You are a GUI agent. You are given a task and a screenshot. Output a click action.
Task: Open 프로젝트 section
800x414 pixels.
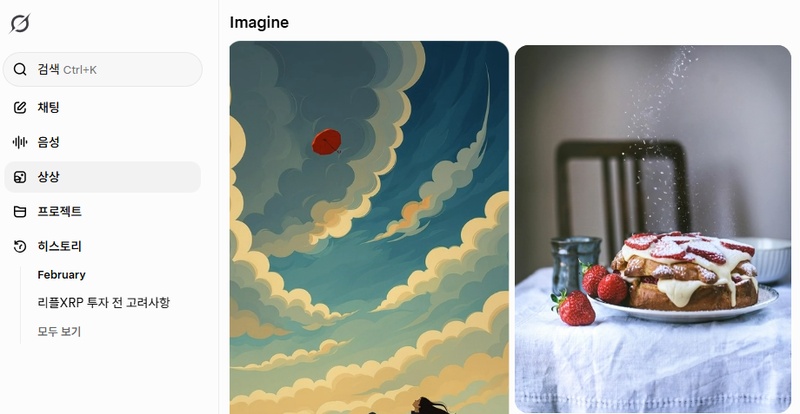59,212
